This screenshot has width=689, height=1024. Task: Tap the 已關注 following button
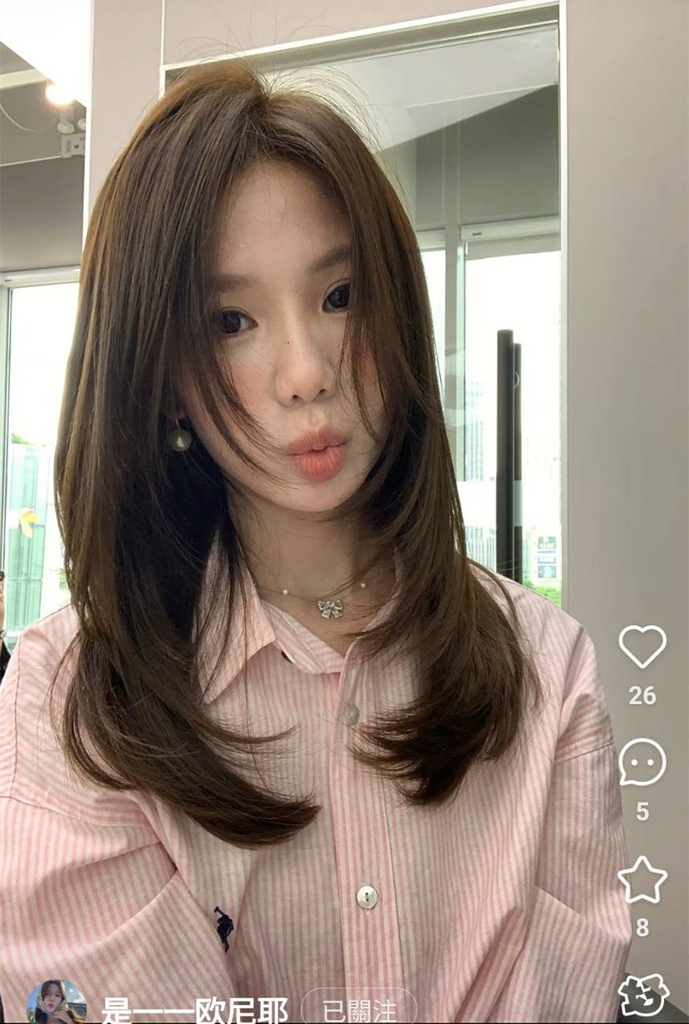359,1008
